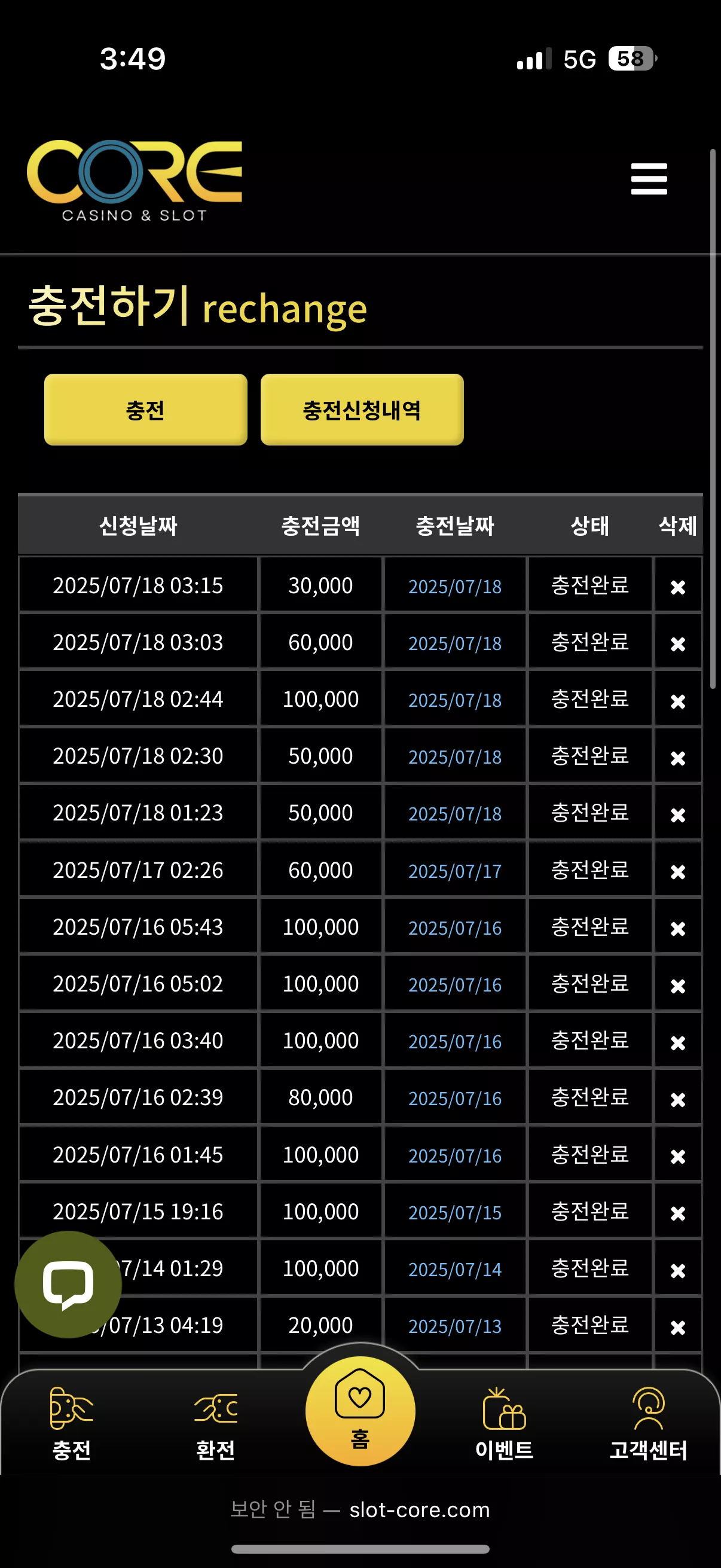
Task: Open the live chat bubble
Action: point(68,1284)
